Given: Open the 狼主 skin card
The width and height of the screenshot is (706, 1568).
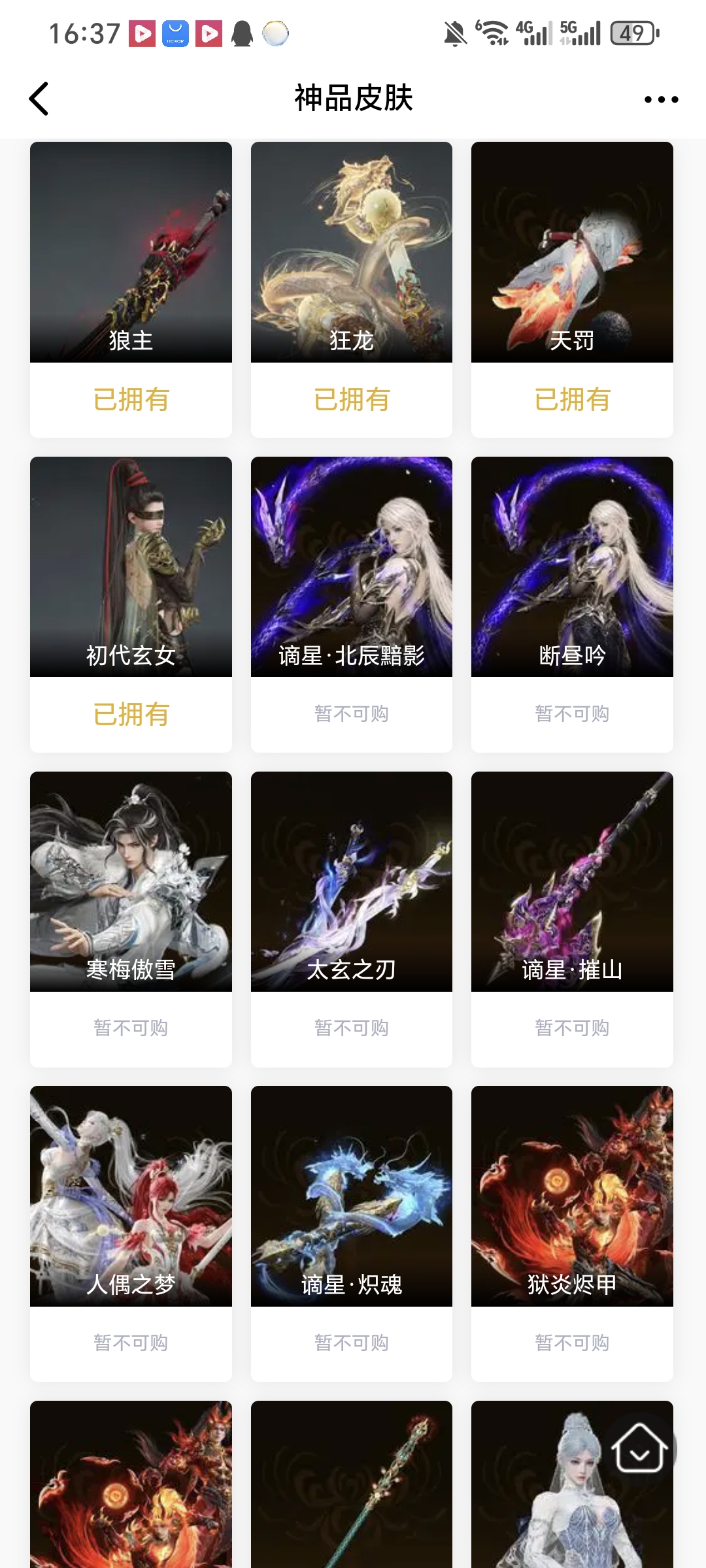Looking at the screenshot, I should [x=131, y=252].
